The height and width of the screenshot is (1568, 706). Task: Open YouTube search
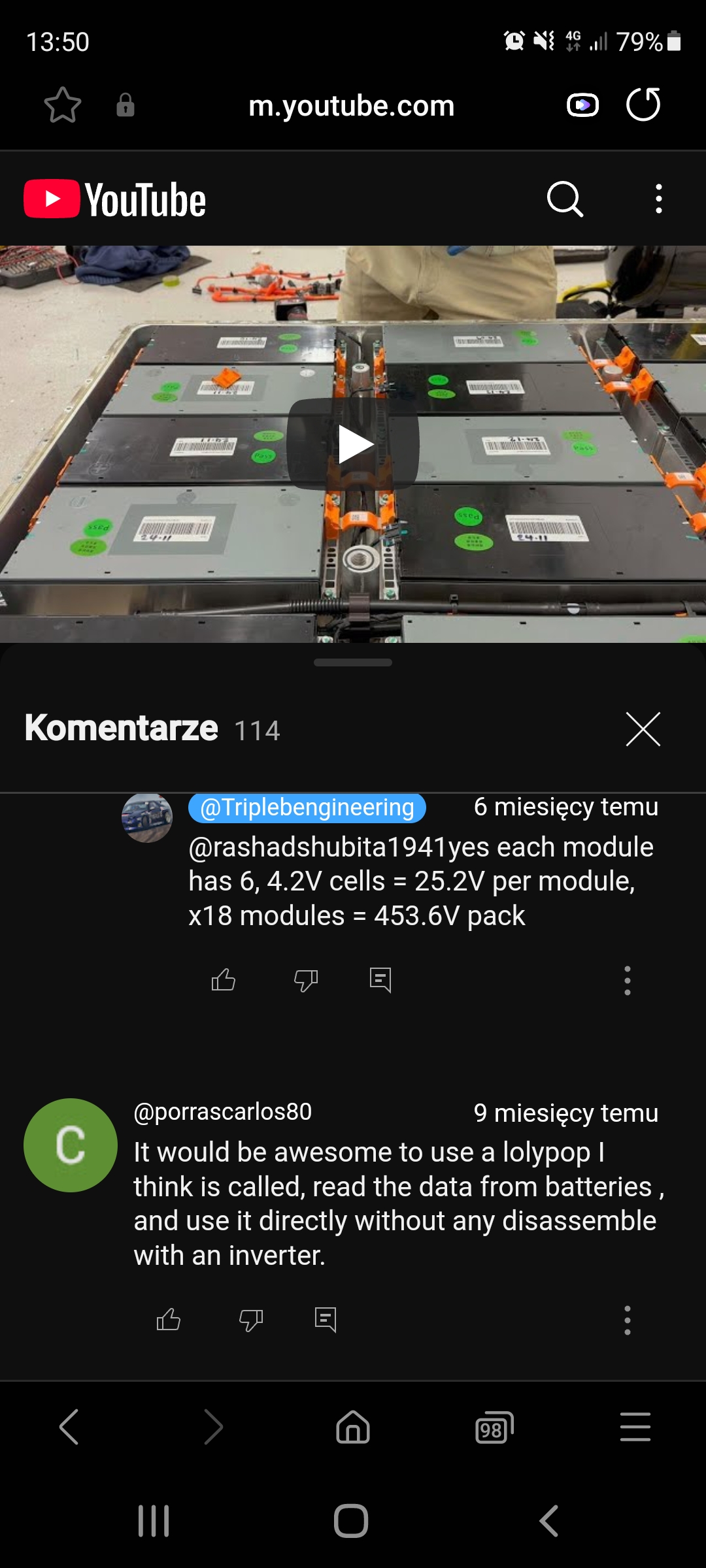[x=565, y=199]
